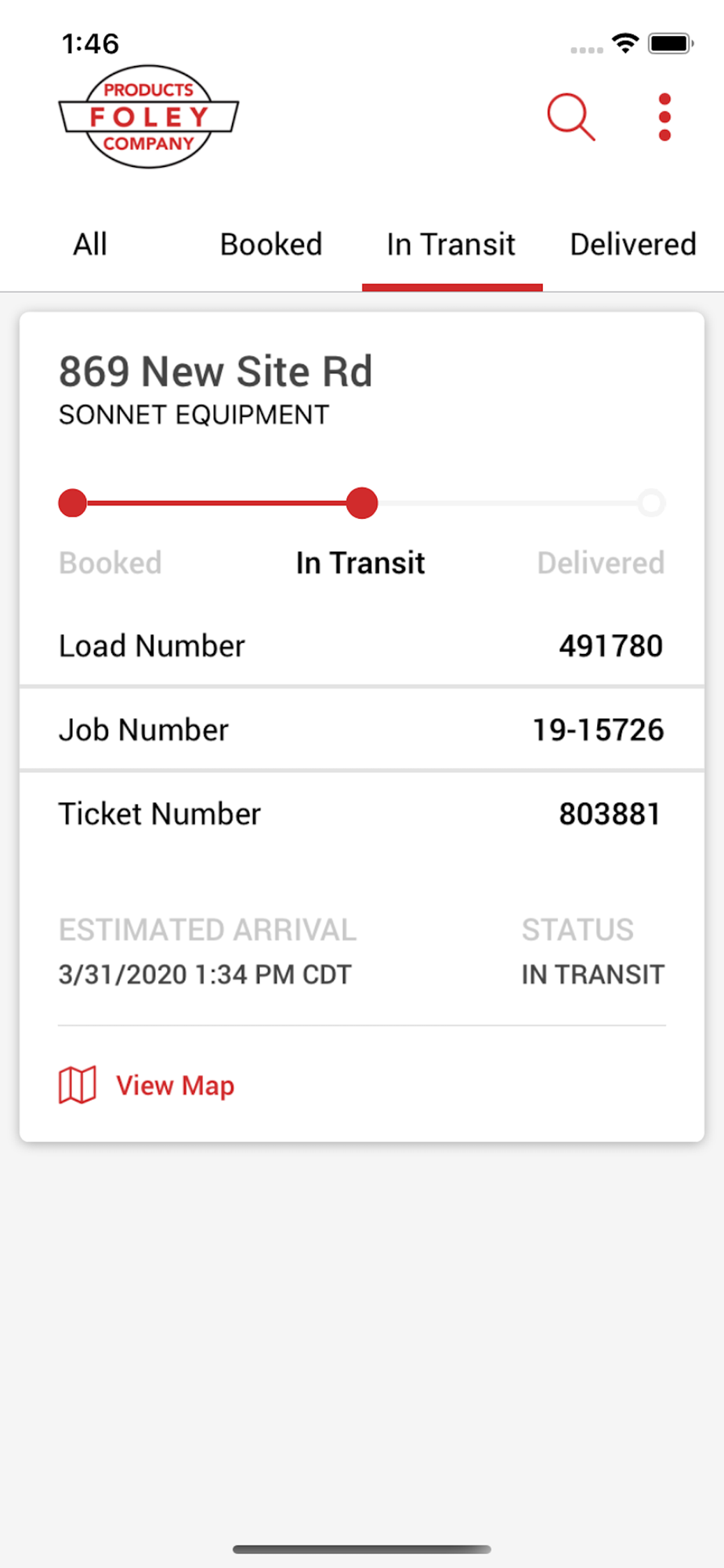This screenshot has width=724, height=1568.
Task: Switch to the Delivered tab
Action: [x=633, y=245]
